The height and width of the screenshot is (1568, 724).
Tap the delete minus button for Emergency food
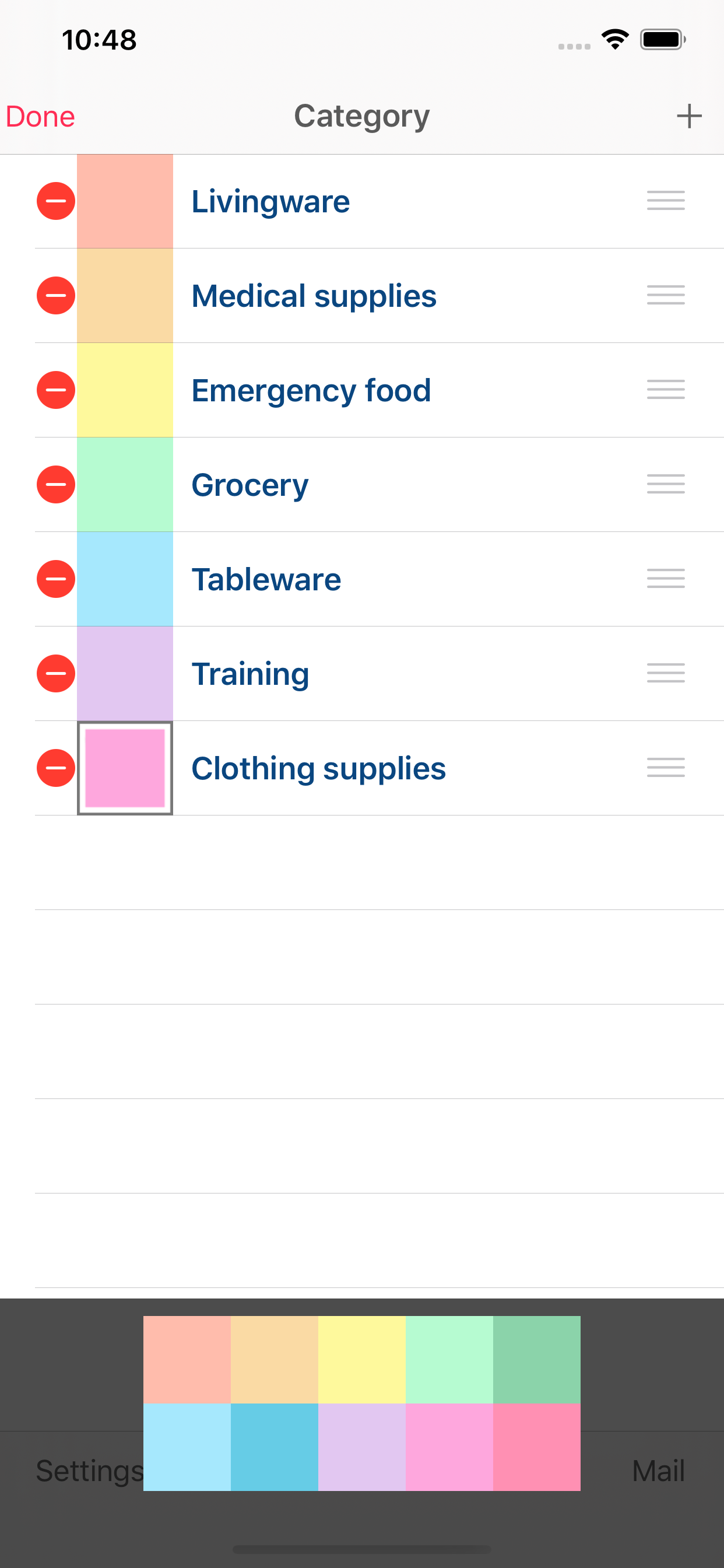point(55,390)
